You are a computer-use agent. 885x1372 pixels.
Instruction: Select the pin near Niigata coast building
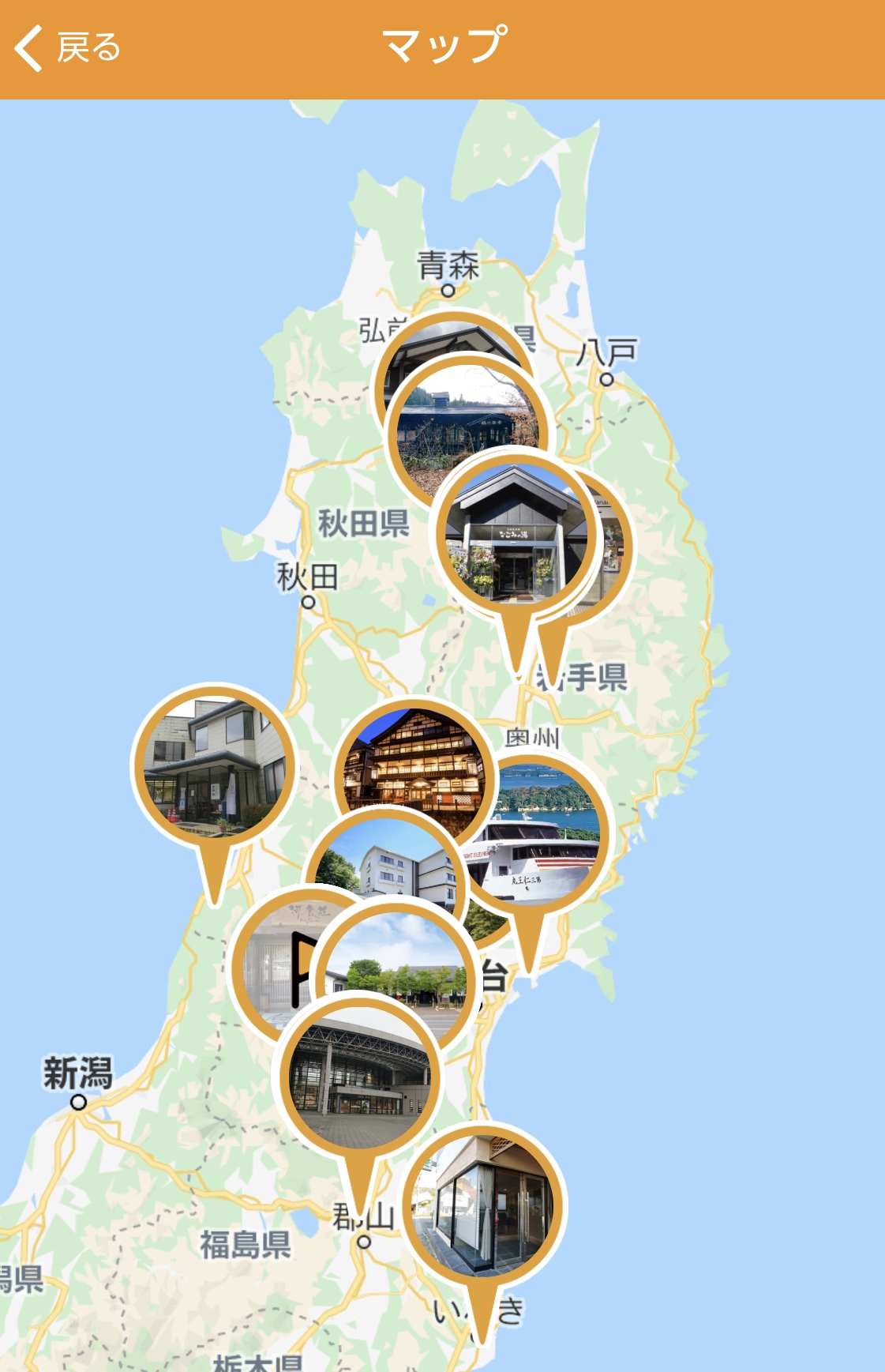[213, 766]
